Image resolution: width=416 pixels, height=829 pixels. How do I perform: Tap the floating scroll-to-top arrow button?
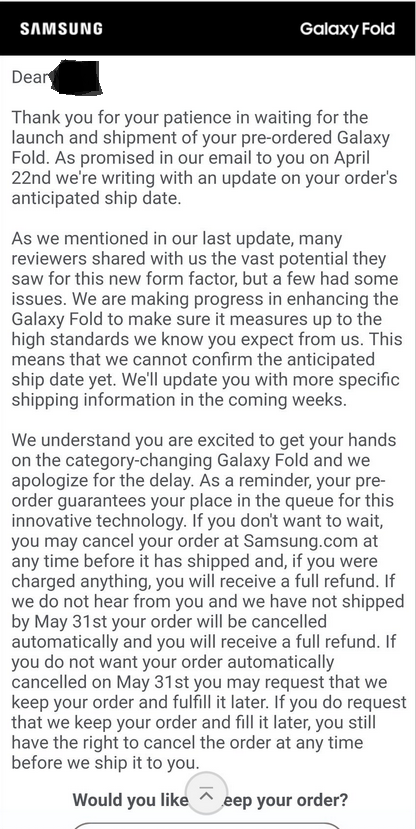[207, 793]
